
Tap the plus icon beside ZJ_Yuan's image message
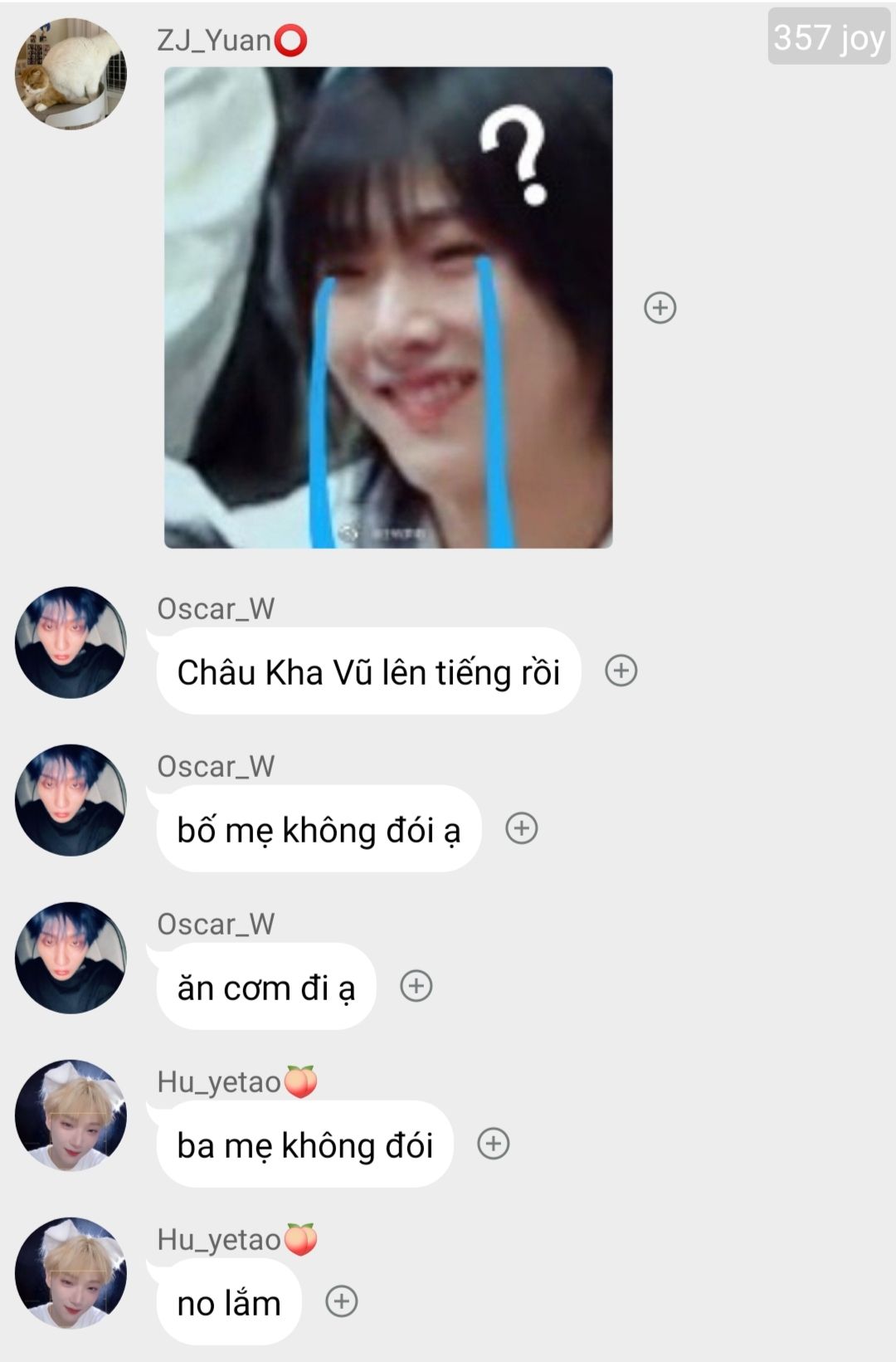[x=660, y=308]
